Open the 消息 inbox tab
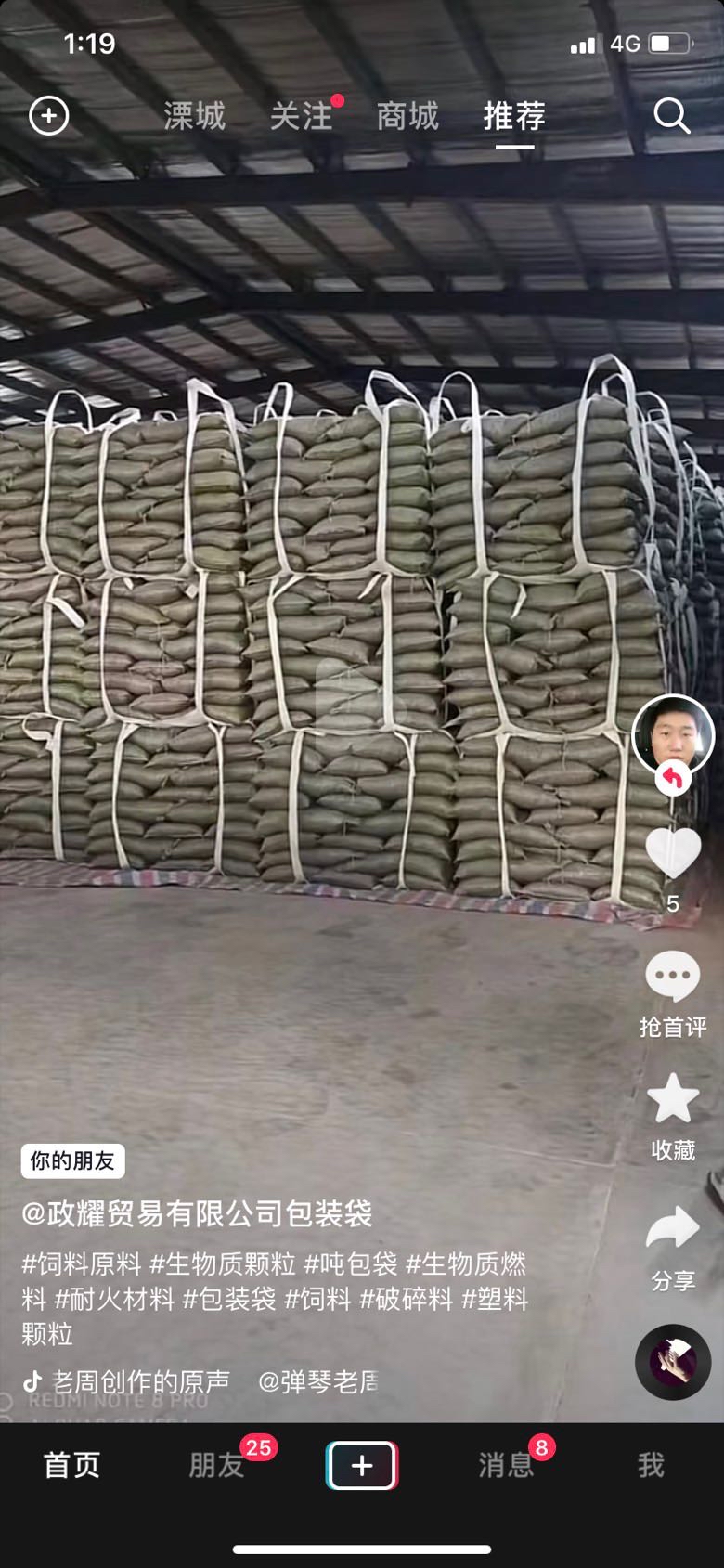724x1568 pixels. point(507,1465)
